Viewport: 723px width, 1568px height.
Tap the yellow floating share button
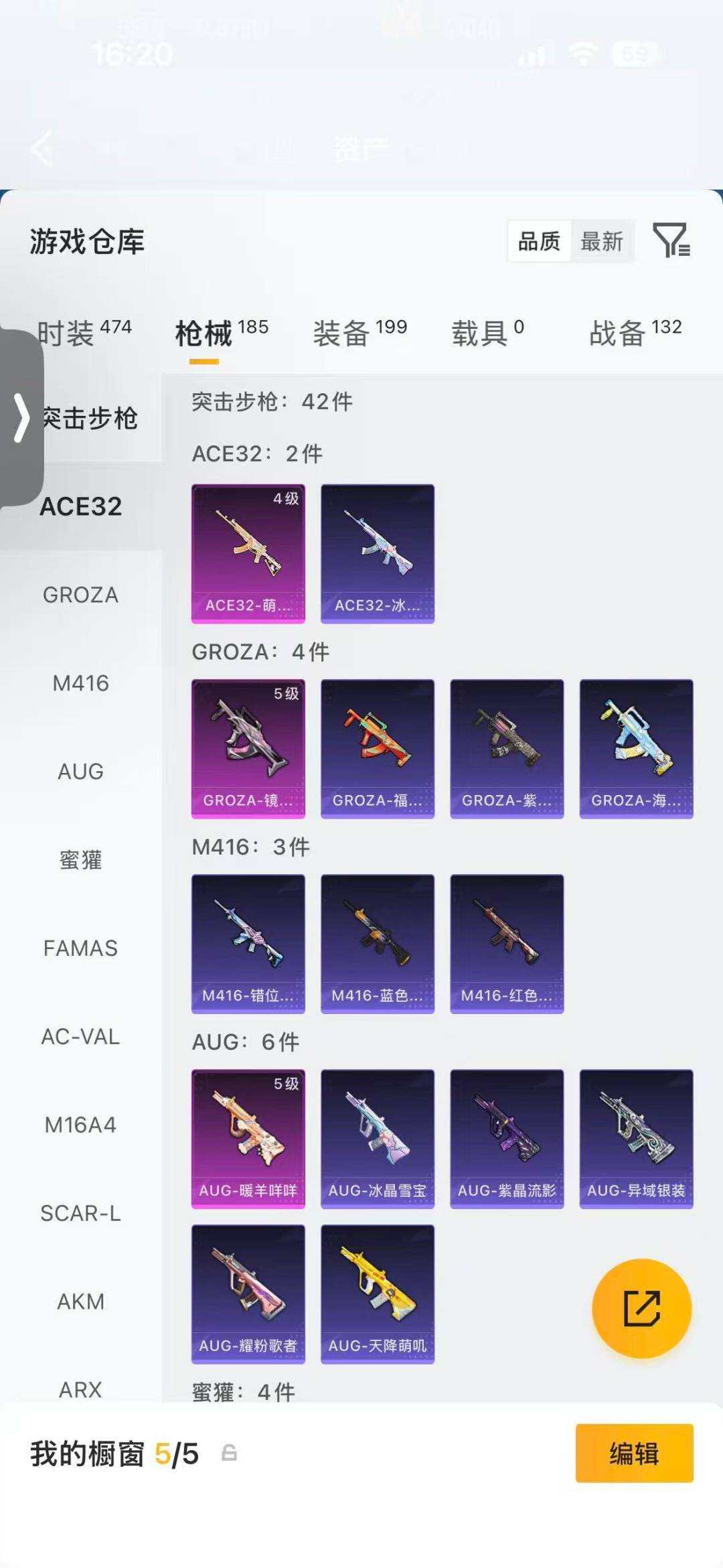(642, 1308)
